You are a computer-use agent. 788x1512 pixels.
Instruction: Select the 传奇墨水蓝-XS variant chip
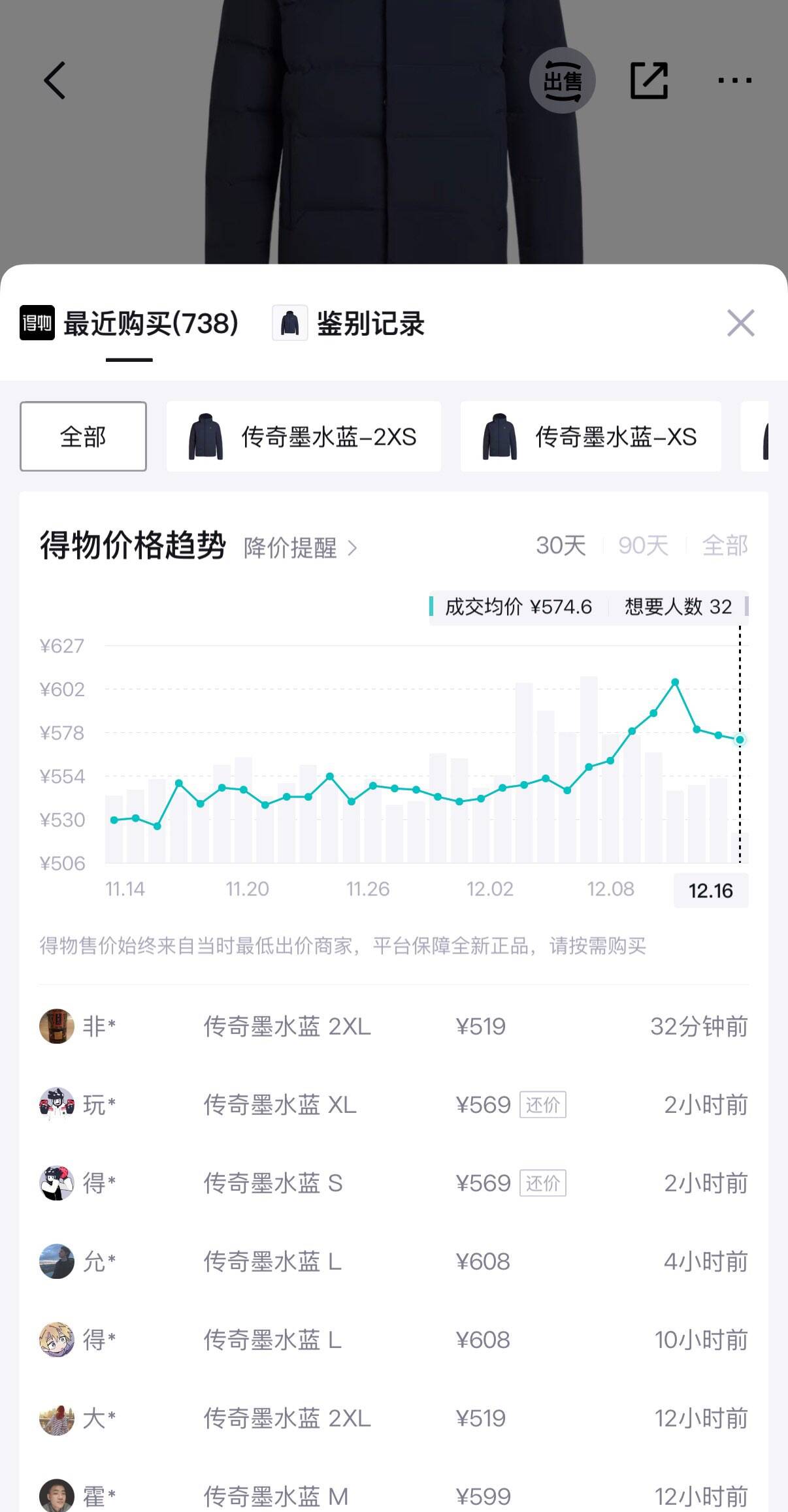click(x=589, y=436)
